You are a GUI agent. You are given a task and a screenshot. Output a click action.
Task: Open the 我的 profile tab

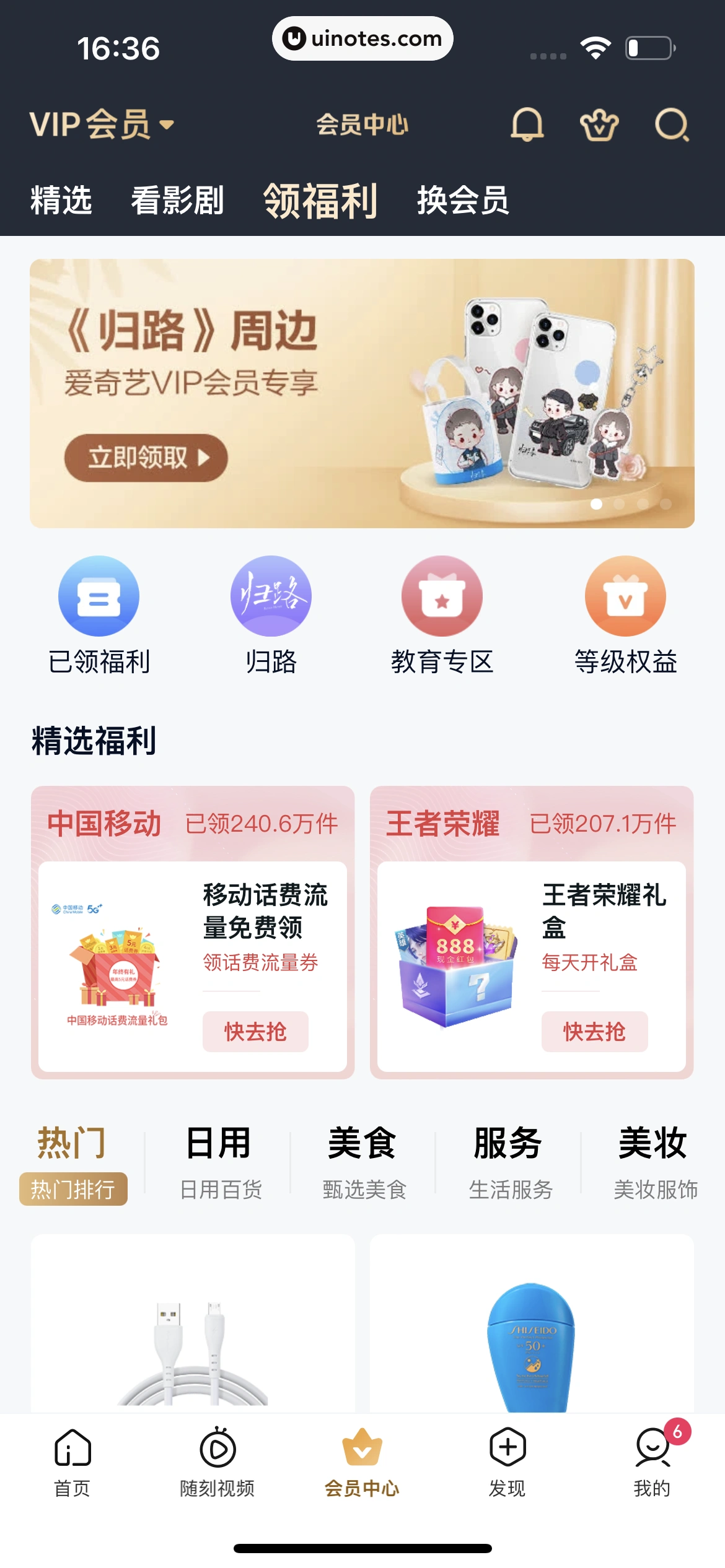[652, 1461]
